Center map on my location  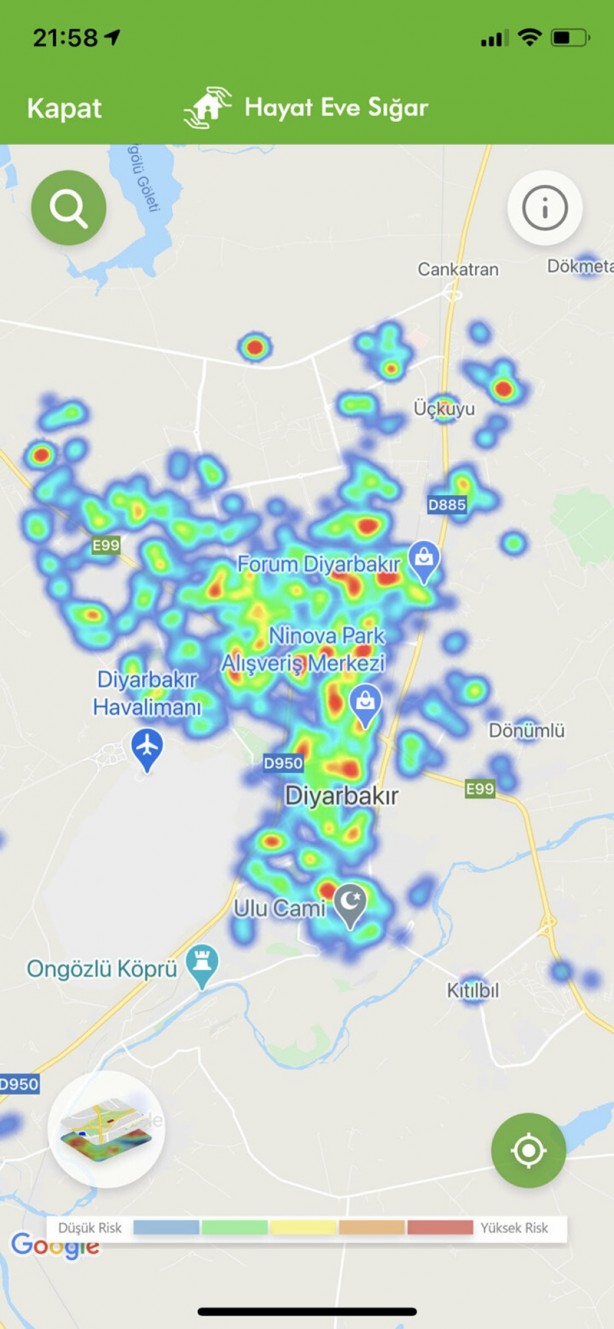pyautogui.click(x=528, y=1150)
